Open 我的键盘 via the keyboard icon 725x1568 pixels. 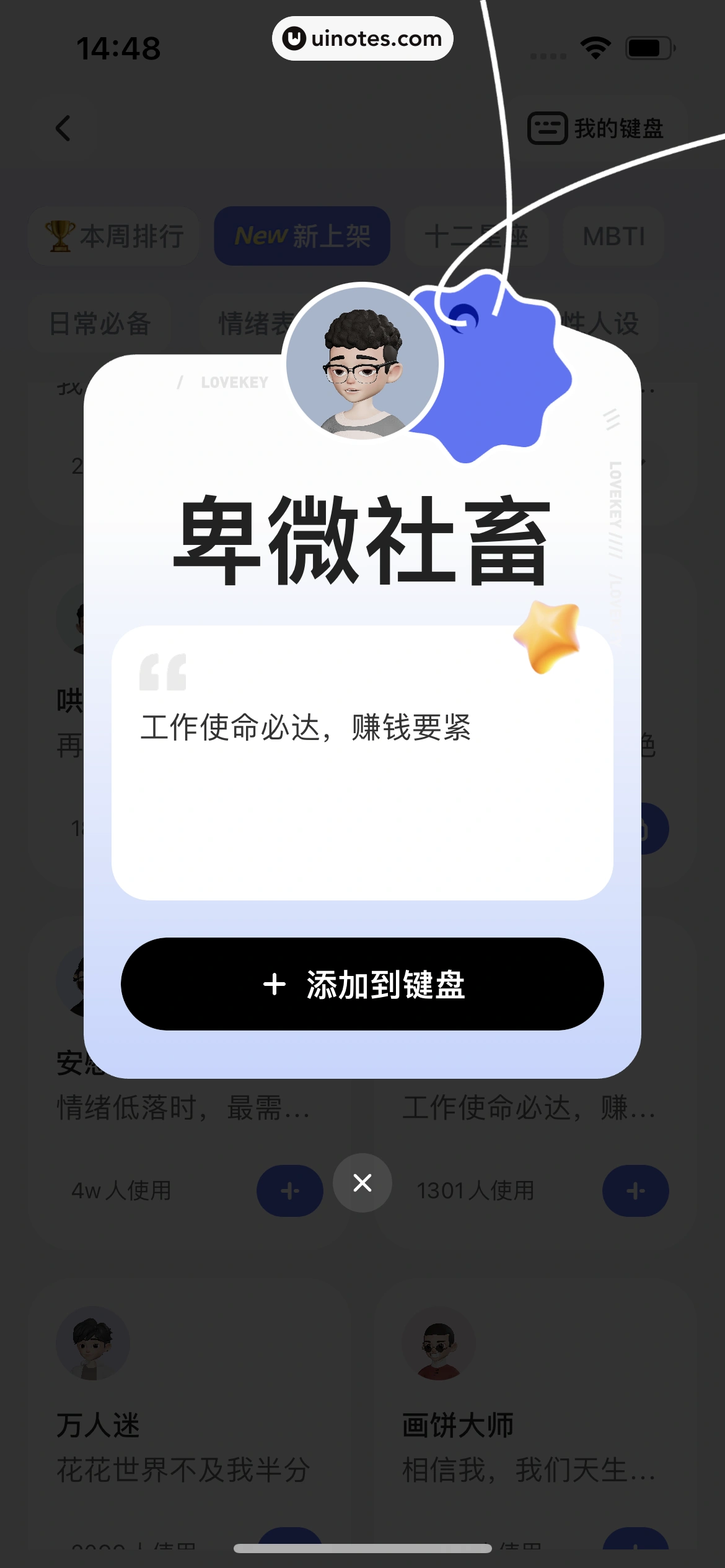pyautogui.click(x=548, y=128)
